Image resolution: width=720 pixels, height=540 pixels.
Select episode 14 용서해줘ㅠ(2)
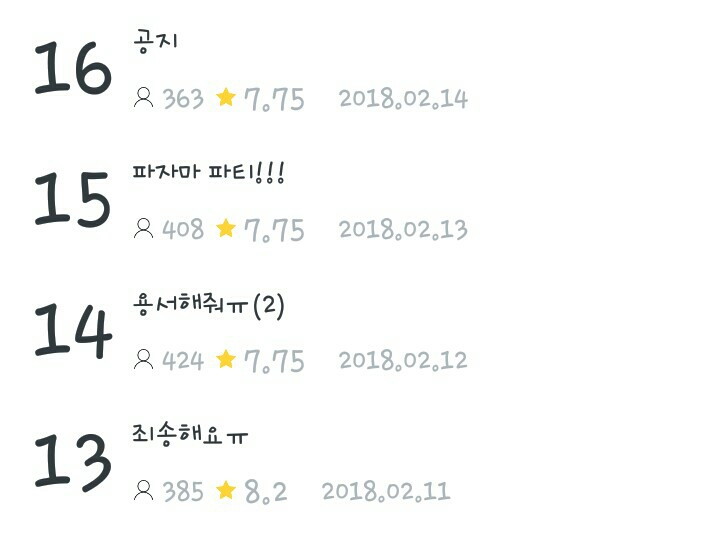tap(208, 305)
